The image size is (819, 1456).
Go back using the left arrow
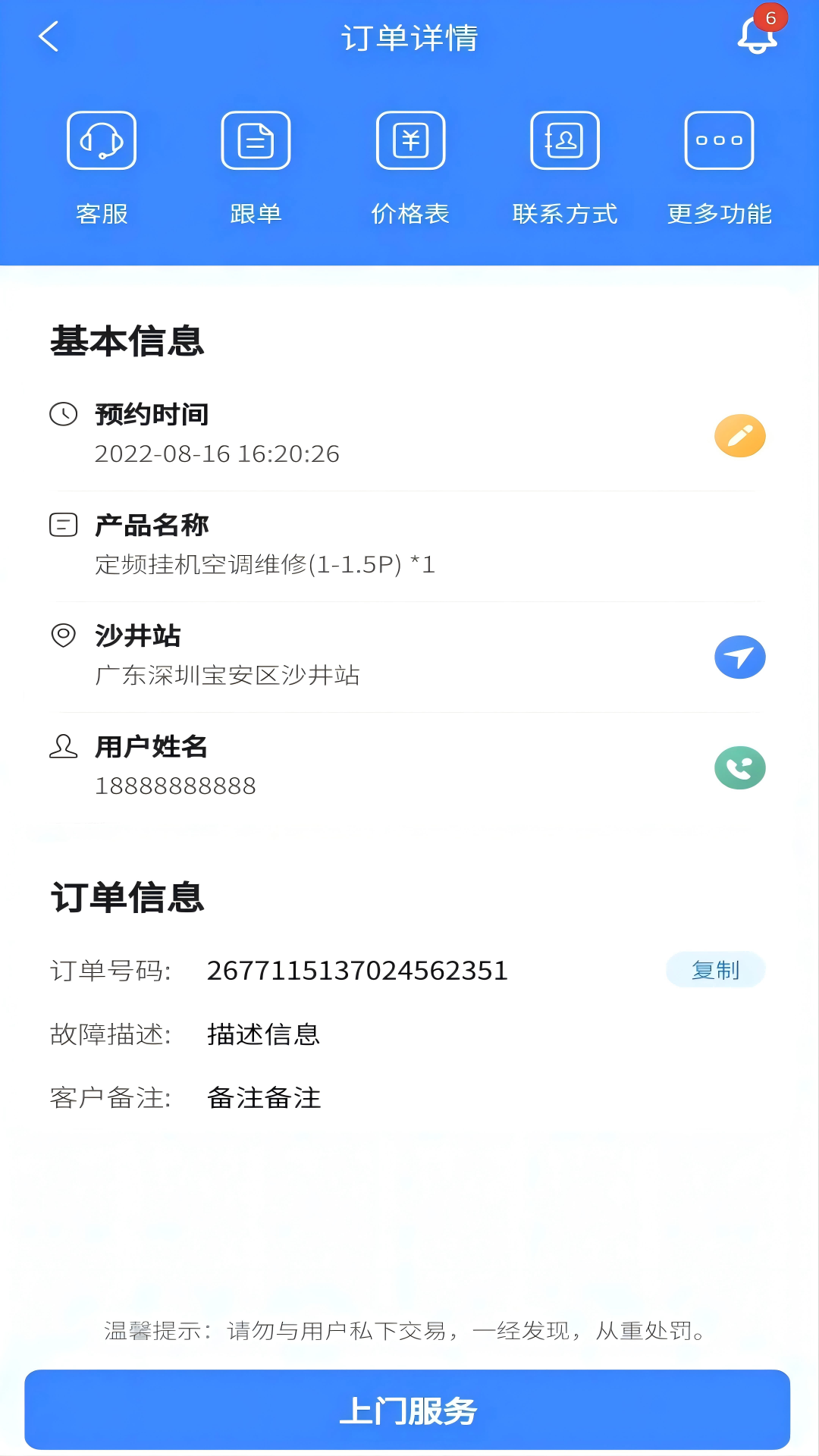click(x=49, y=37)
